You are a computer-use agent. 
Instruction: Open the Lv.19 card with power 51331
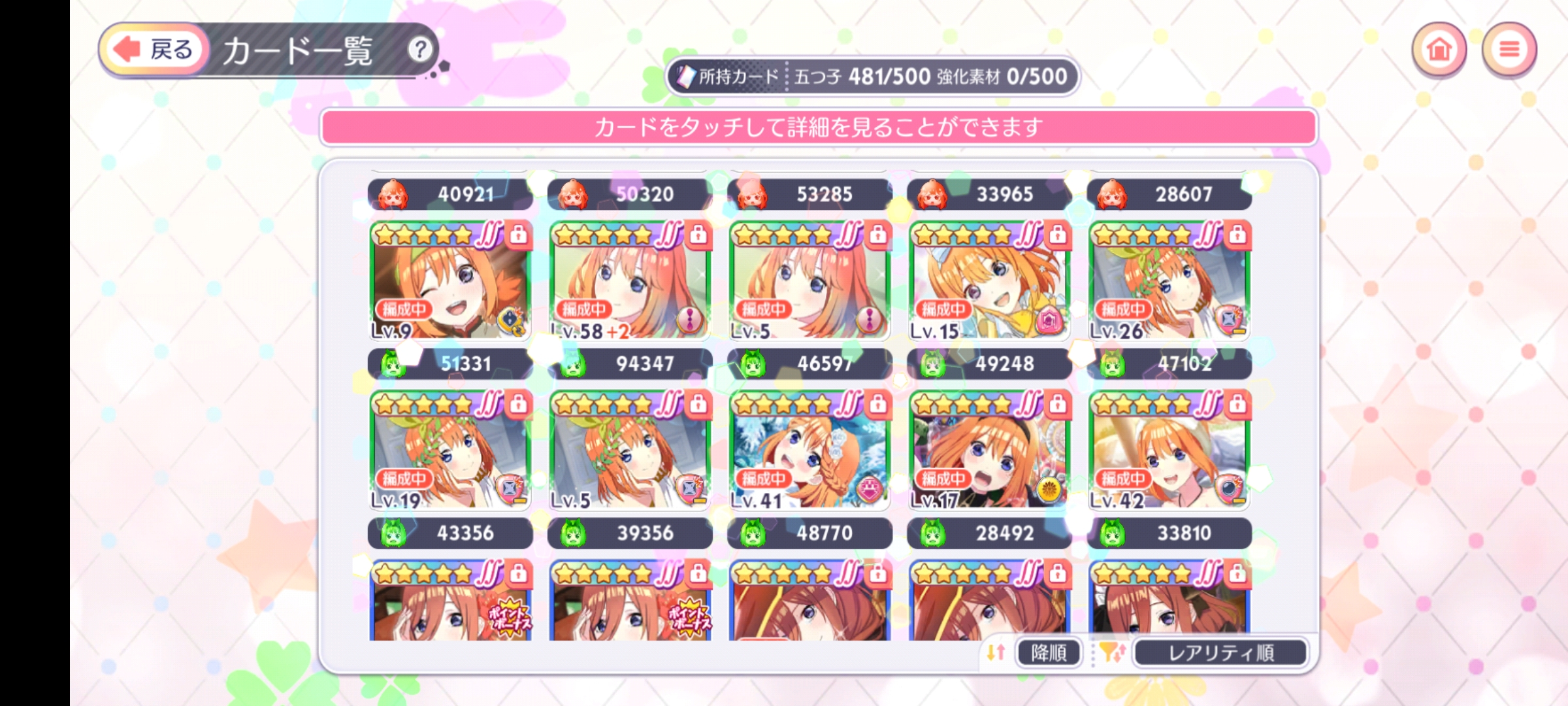click(x=450, y=451)
